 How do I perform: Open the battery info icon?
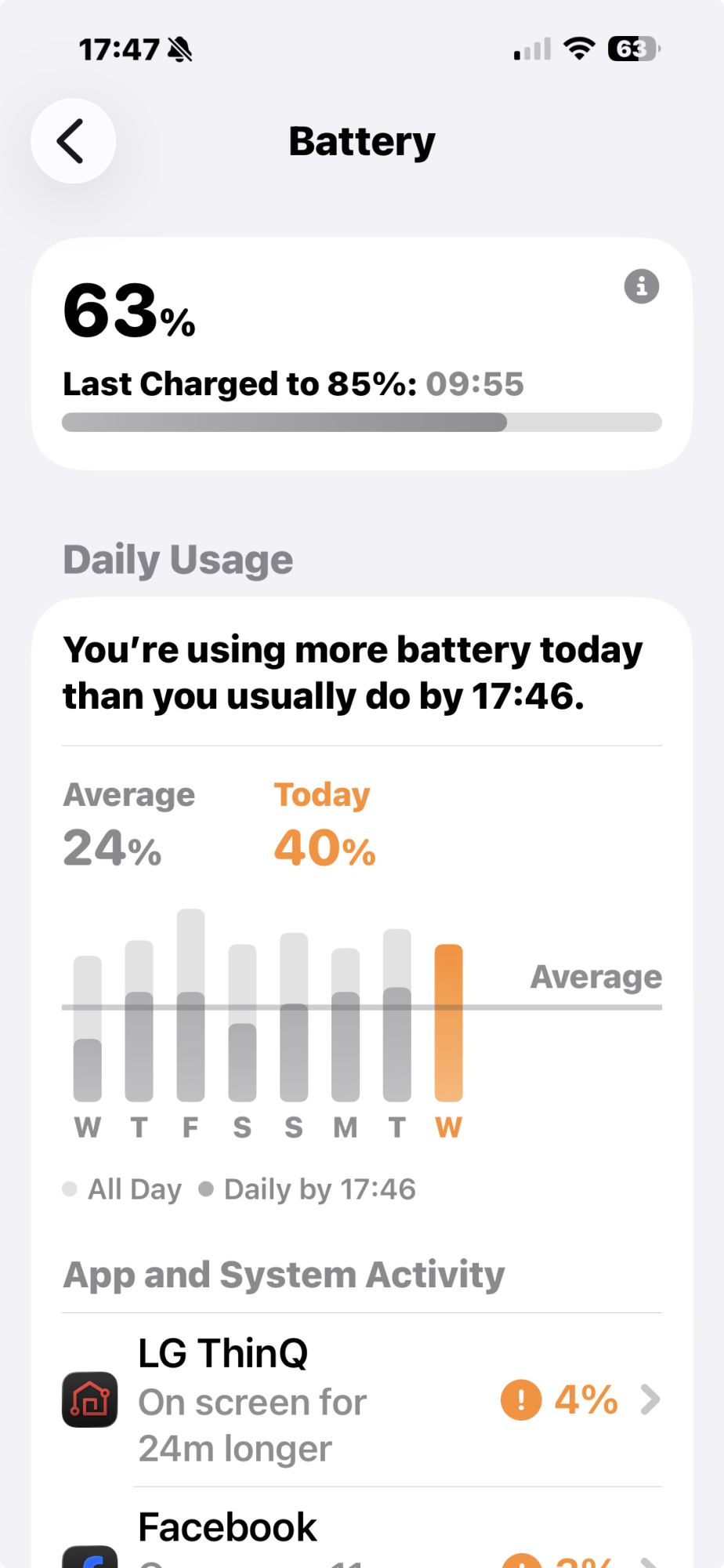pos(641,286)
